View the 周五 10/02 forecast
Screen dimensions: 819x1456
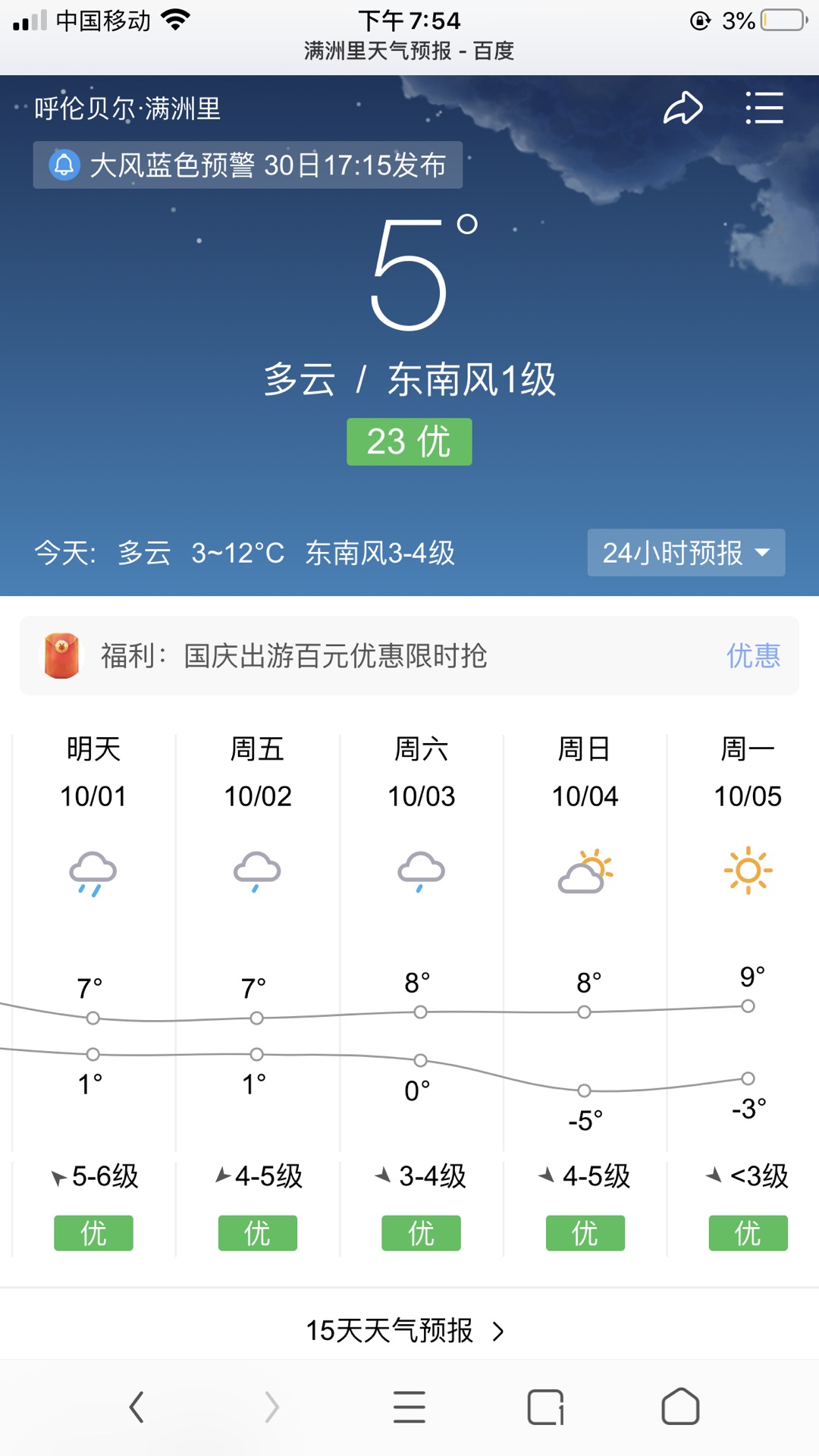(257, 773)
